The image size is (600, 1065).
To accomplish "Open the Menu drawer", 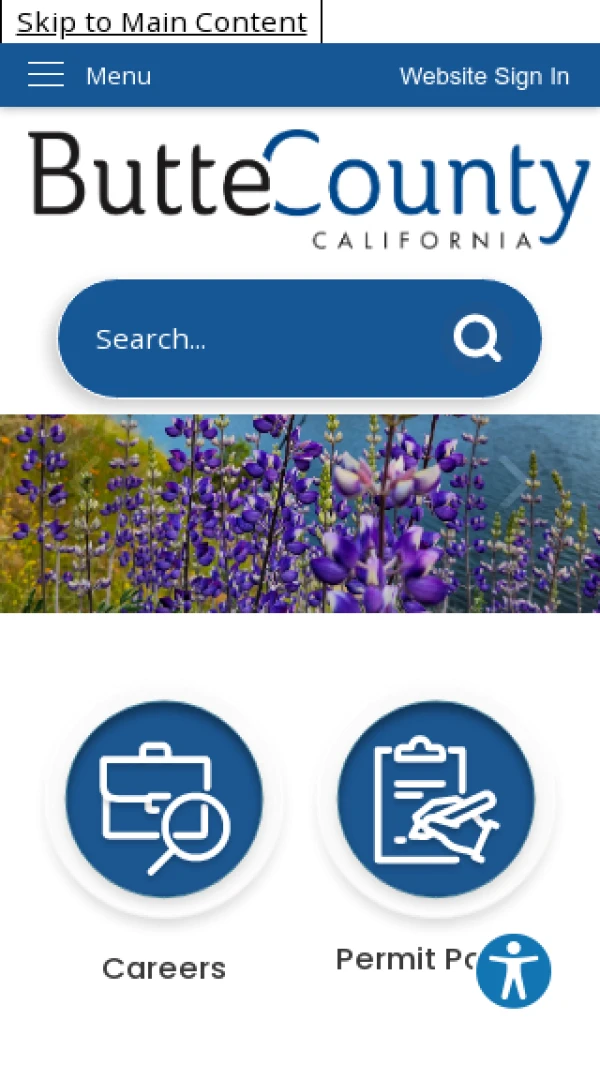I will pos(89,76).
